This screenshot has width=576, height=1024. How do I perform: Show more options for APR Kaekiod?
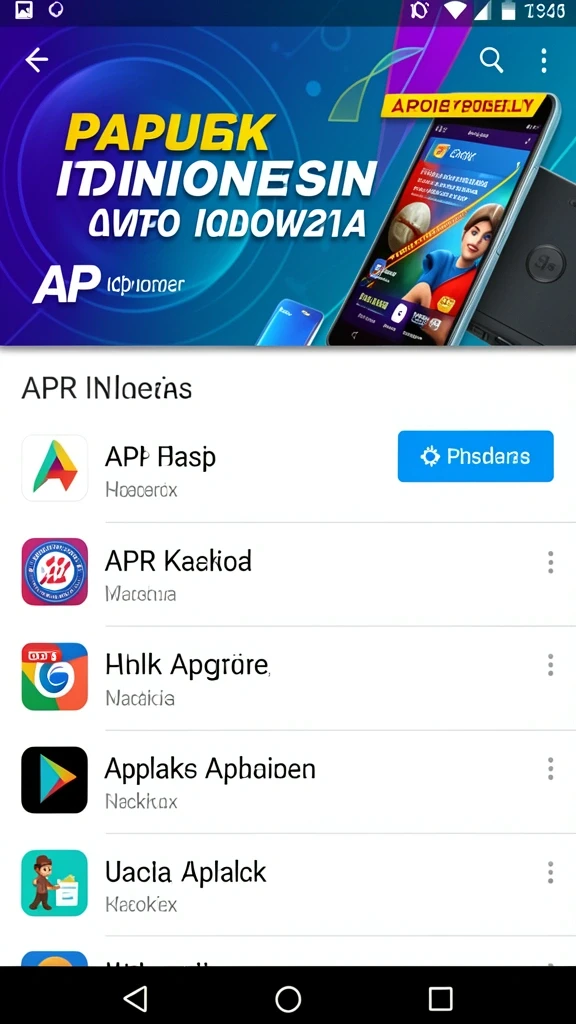pos(551,562)
